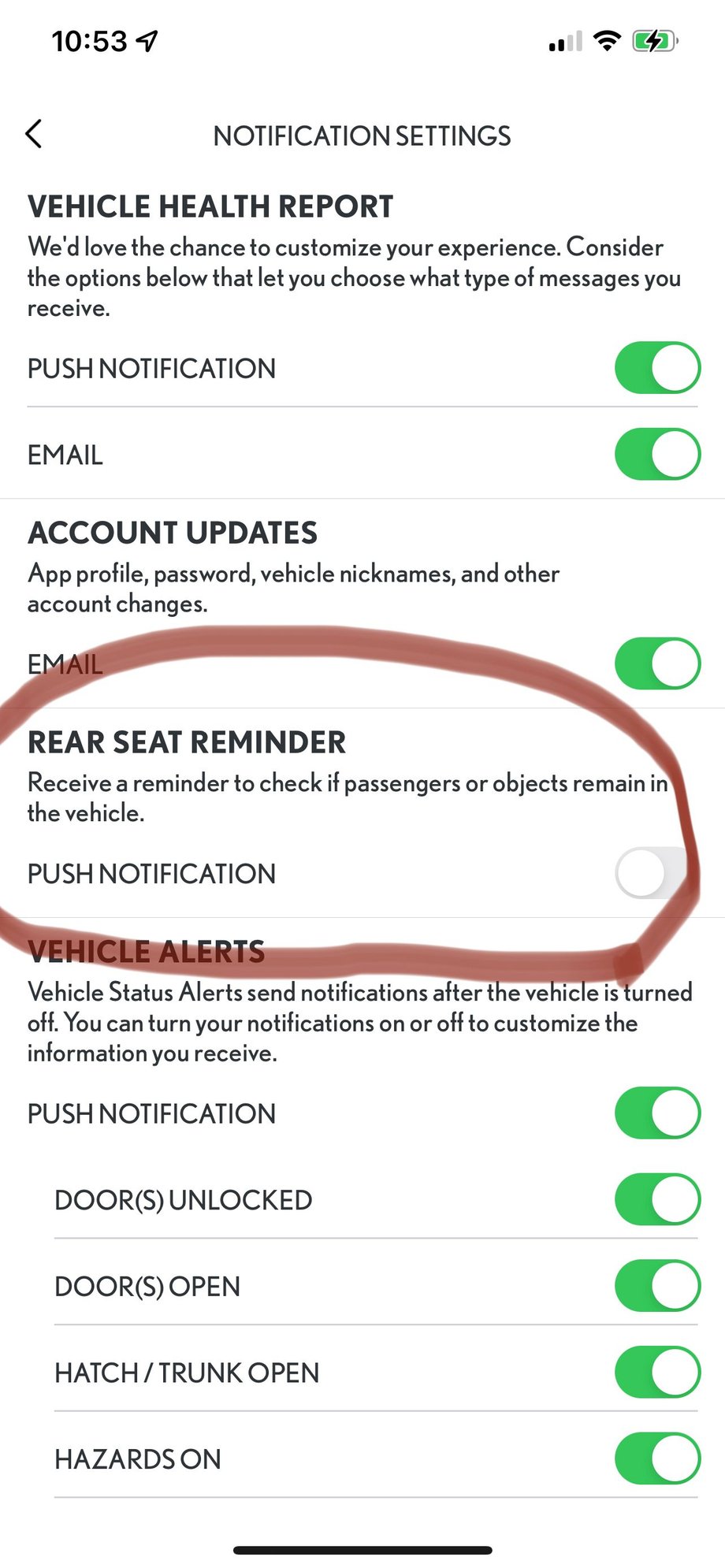Screen dimensions: 725x1568
Task: Disable the Hazards On alert toggle
Action: (657, 1458)
